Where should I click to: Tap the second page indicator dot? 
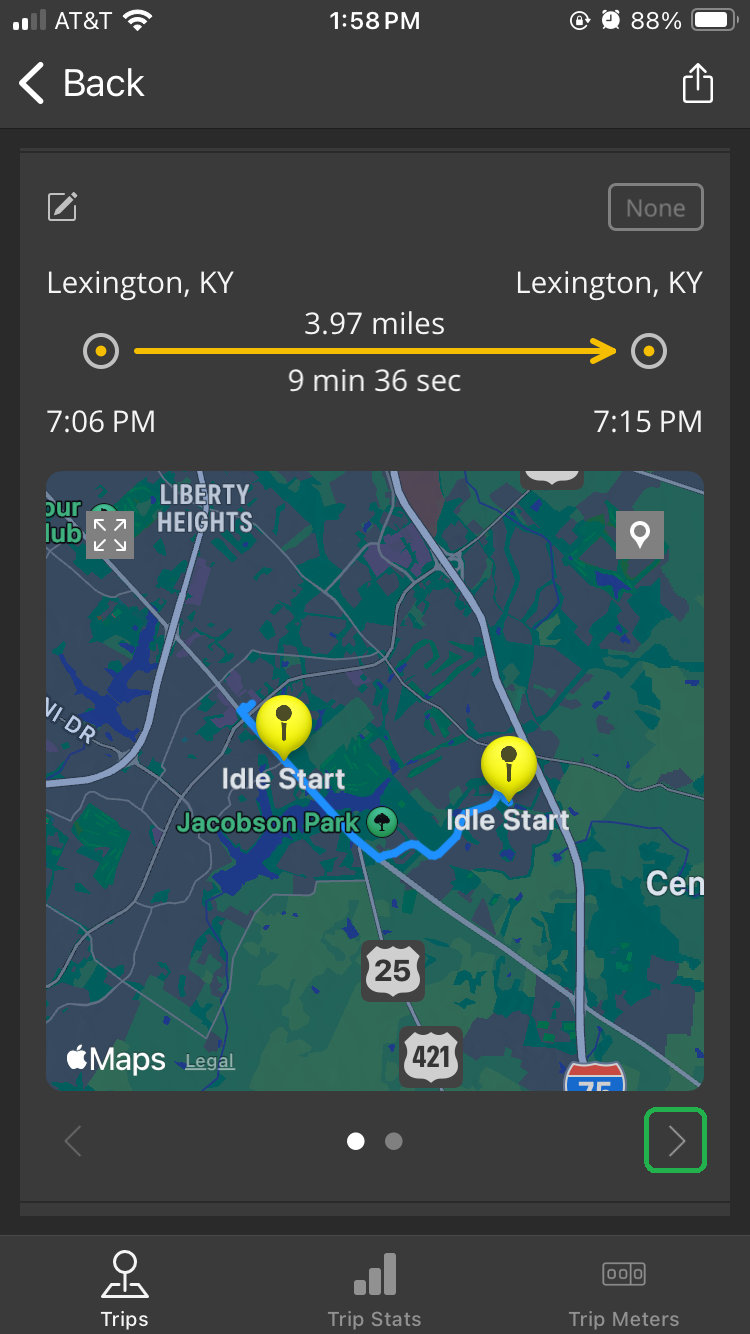[x=393, y=1140]
